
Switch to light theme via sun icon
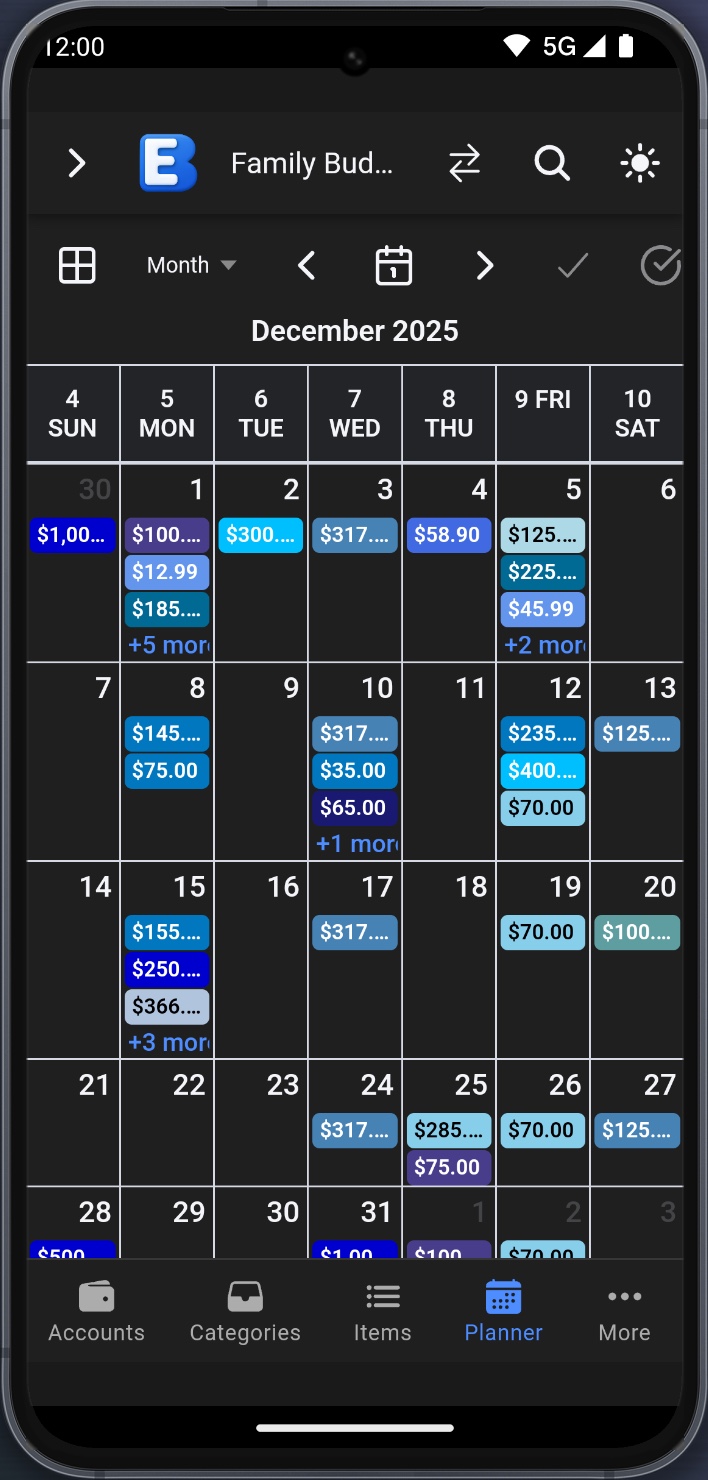(640, 163)
